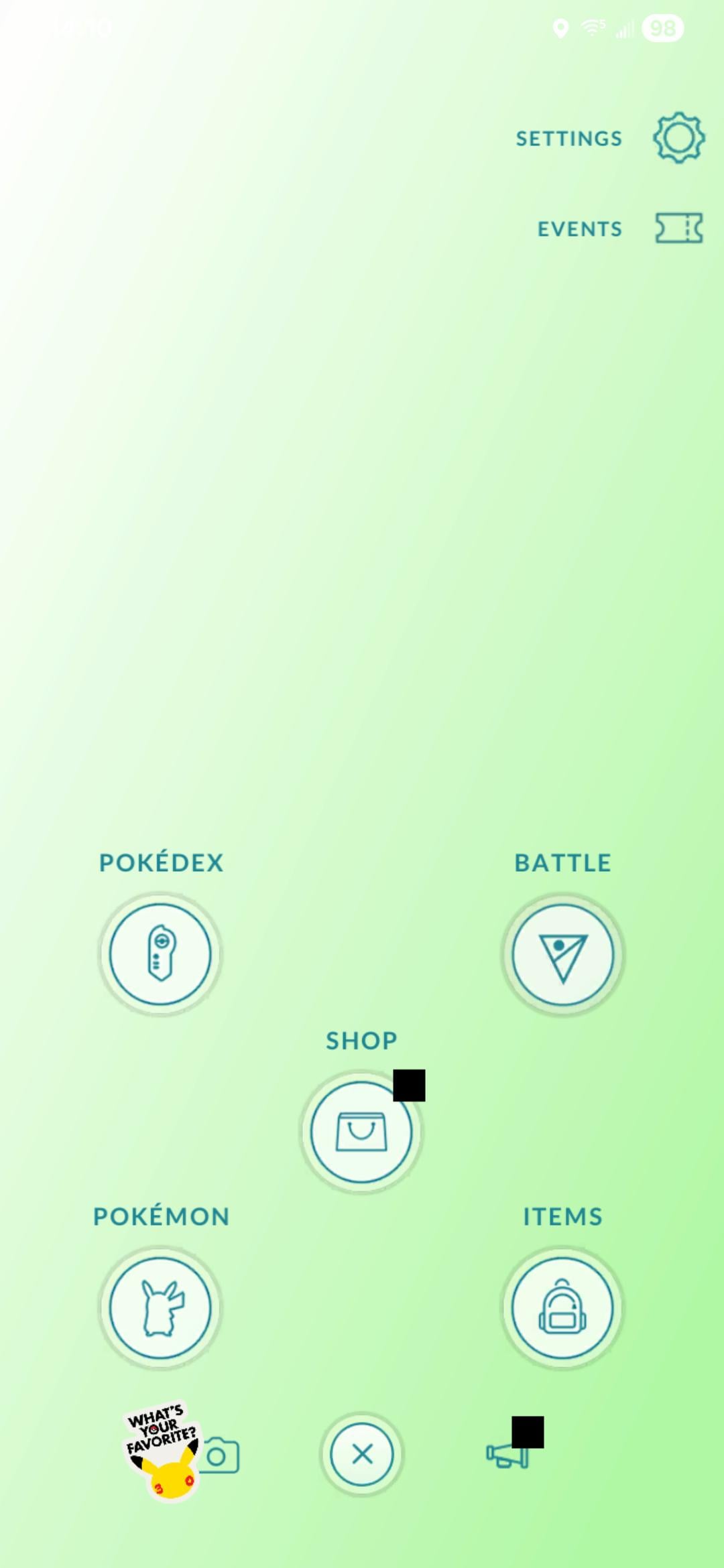Screen dimensions: 724x1568
Task: Open the Events ticket
Action: 678,228
